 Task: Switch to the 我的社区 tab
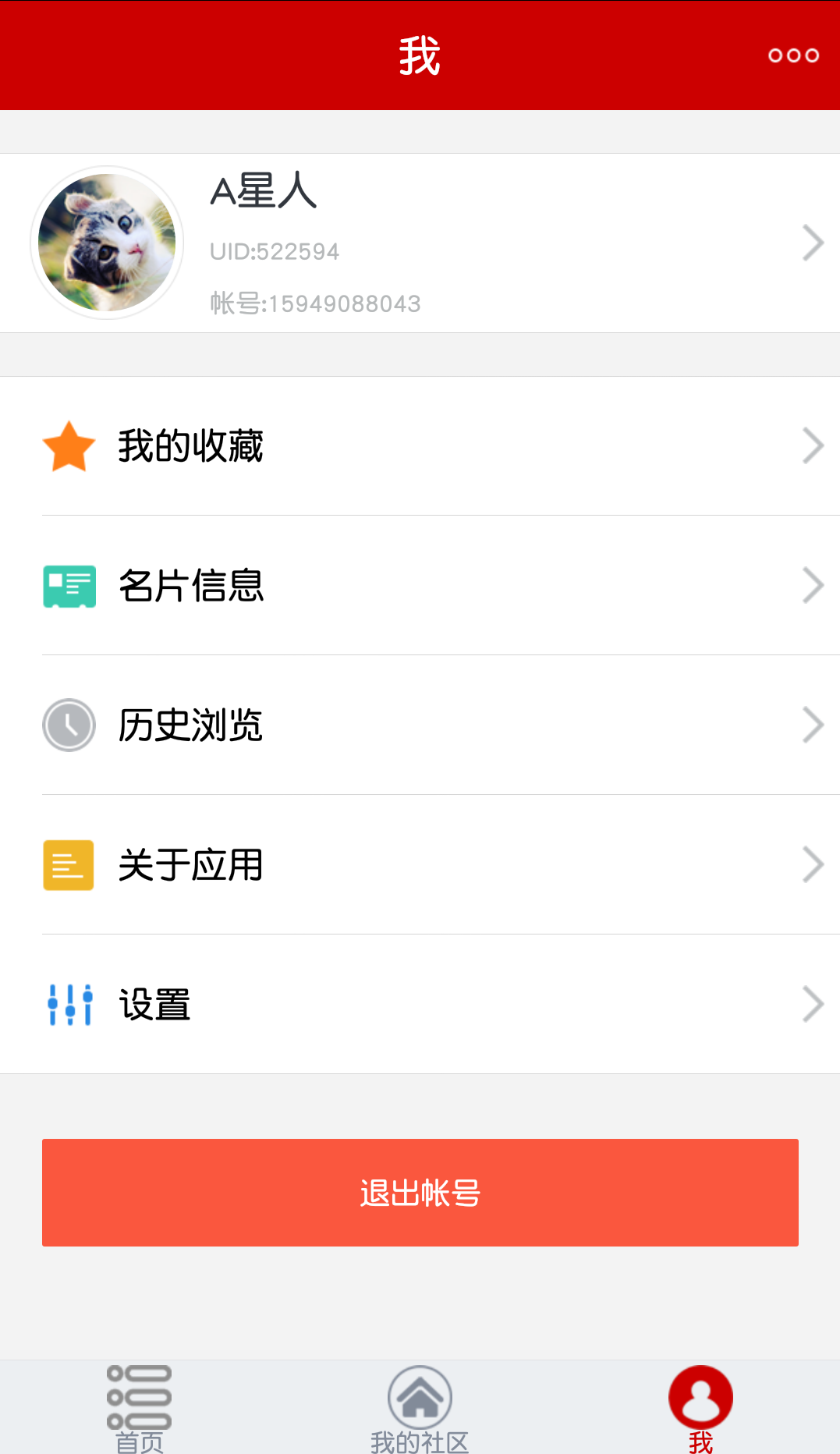pos(420,1412)
